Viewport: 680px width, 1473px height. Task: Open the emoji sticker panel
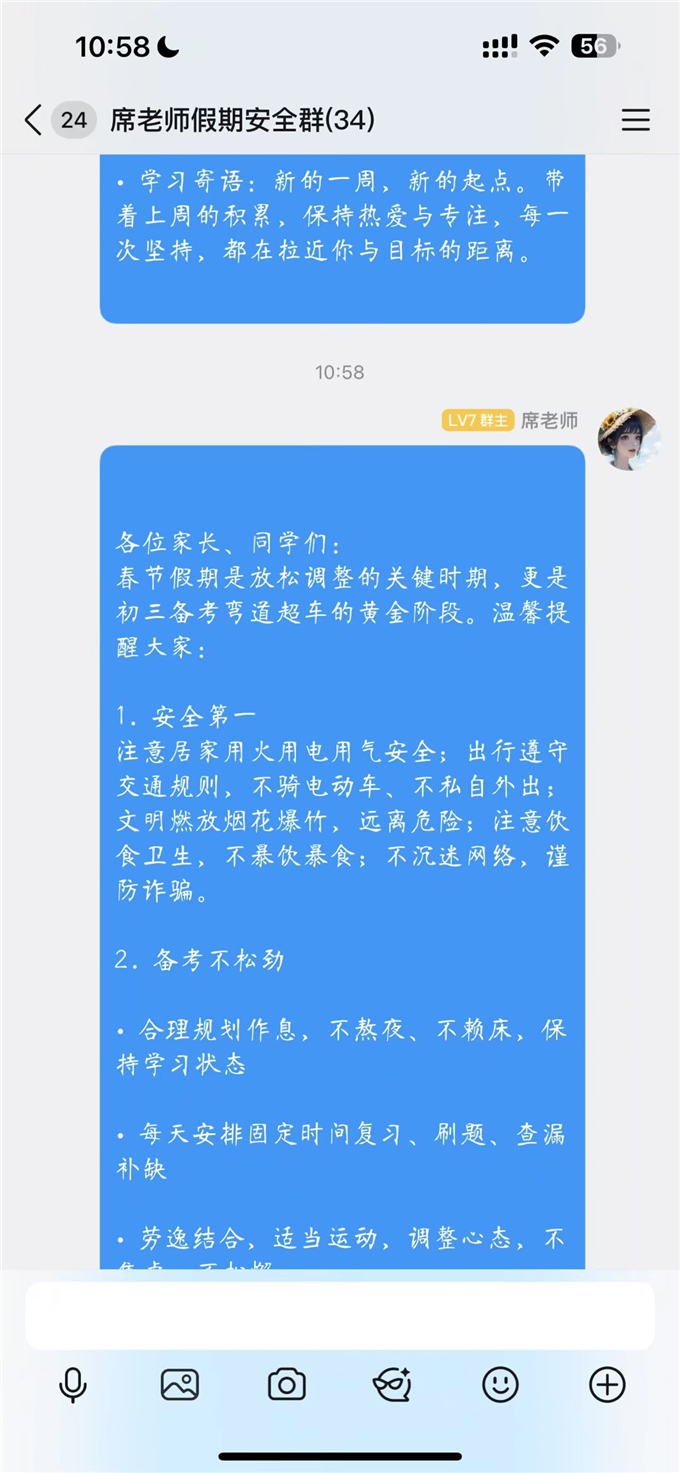(500, 1385)
